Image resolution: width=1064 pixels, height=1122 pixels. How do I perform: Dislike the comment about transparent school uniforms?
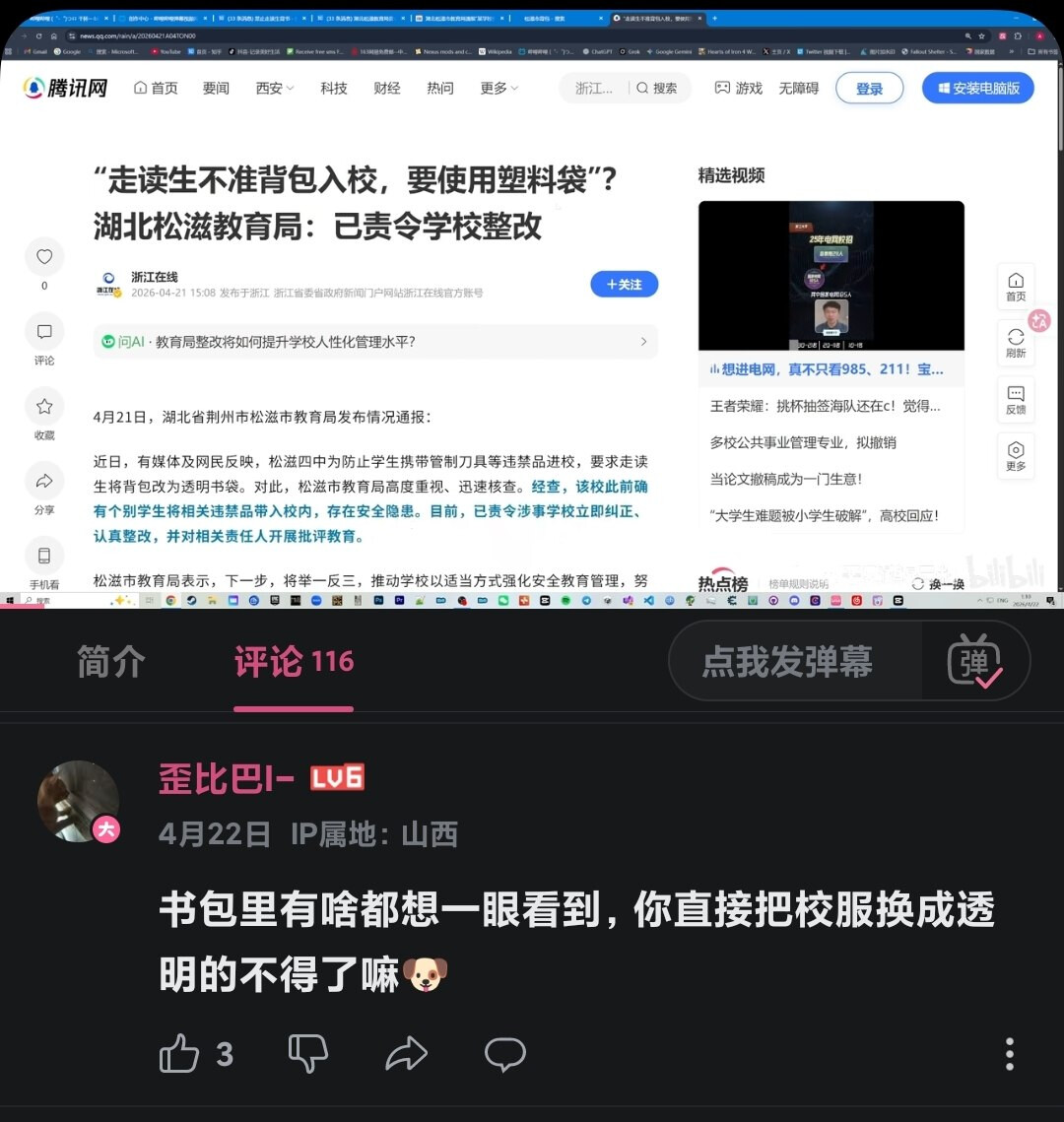point(307,1053)
